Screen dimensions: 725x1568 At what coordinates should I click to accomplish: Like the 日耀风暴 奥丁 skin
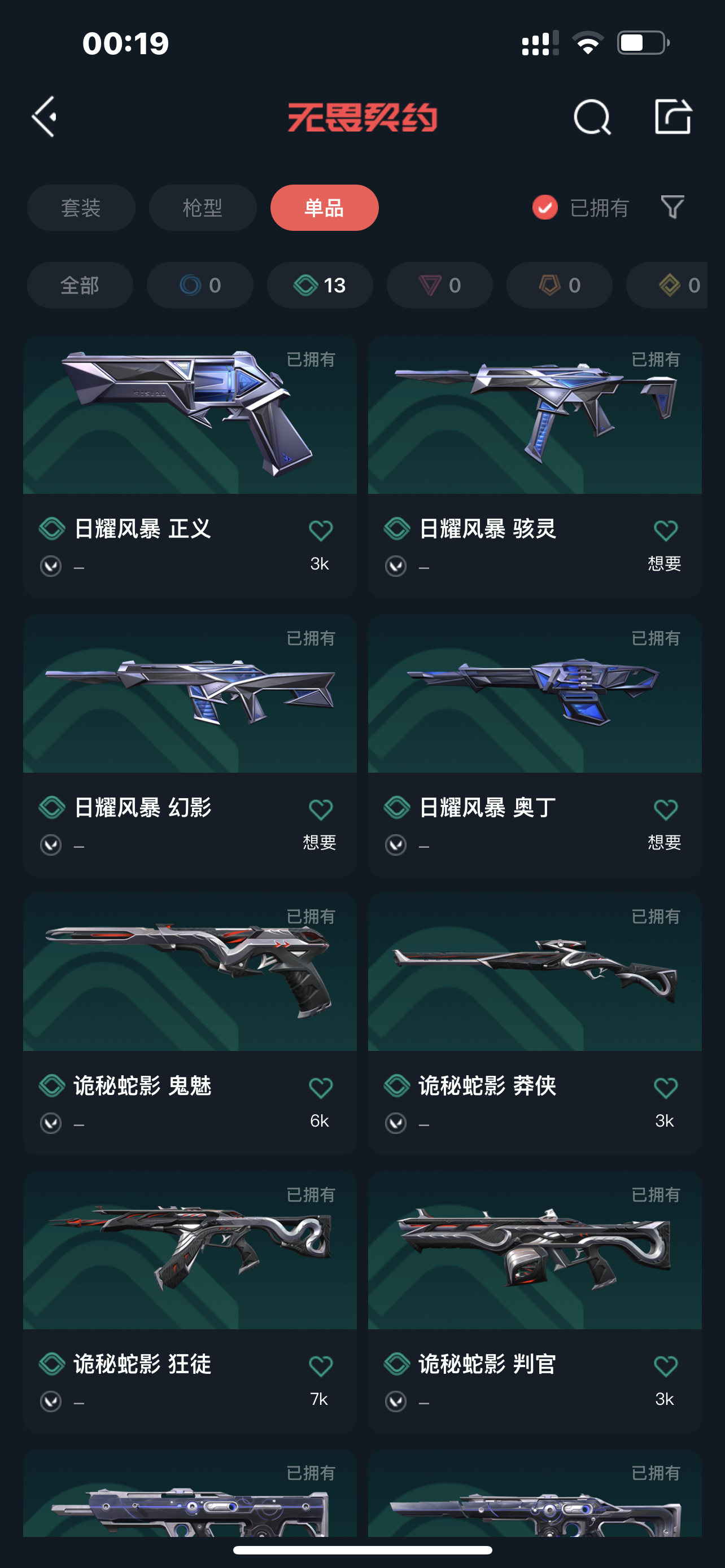coord(665,809)
